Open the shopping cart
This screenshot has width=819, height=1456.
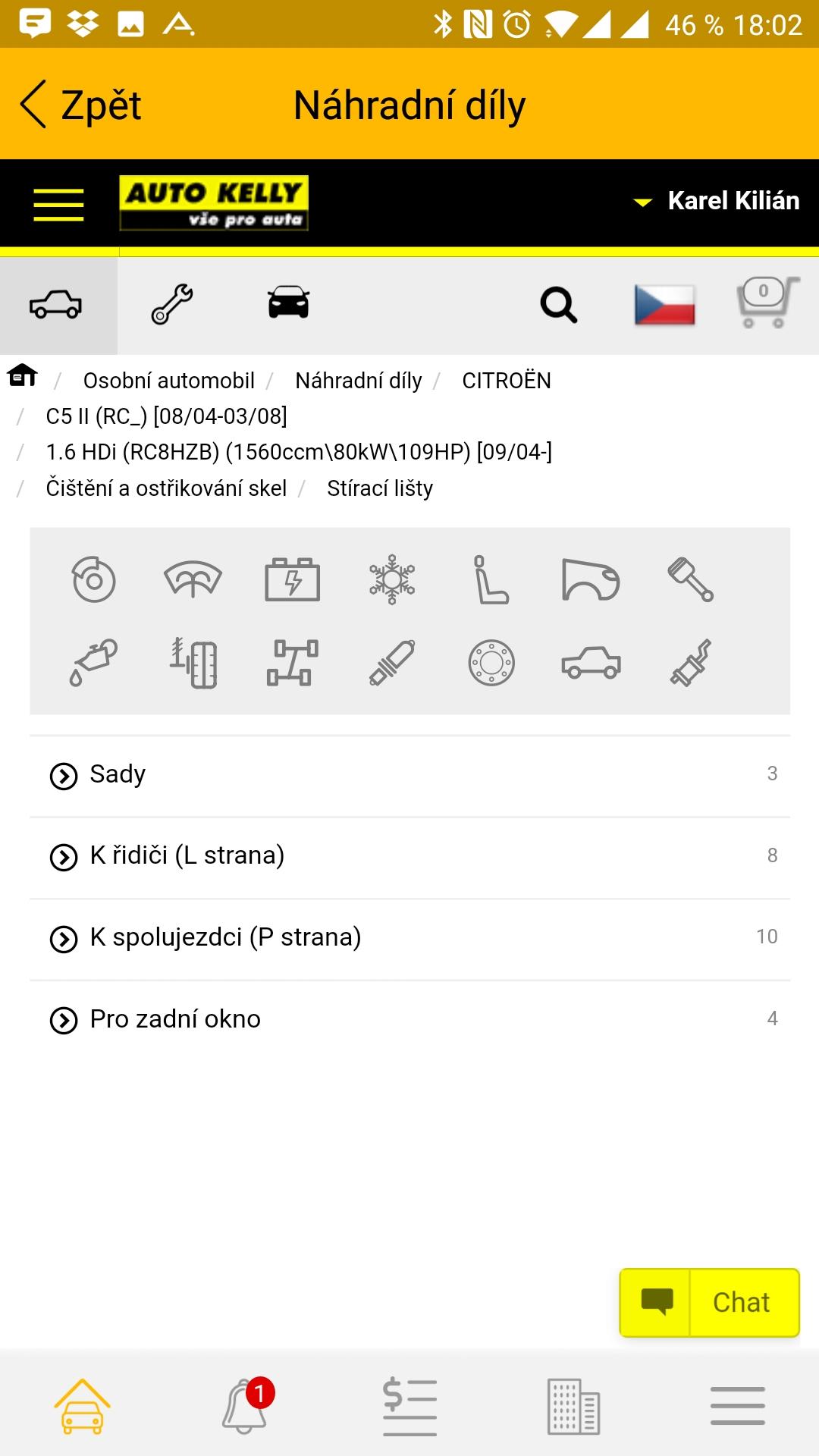click(x=767, y=302)
